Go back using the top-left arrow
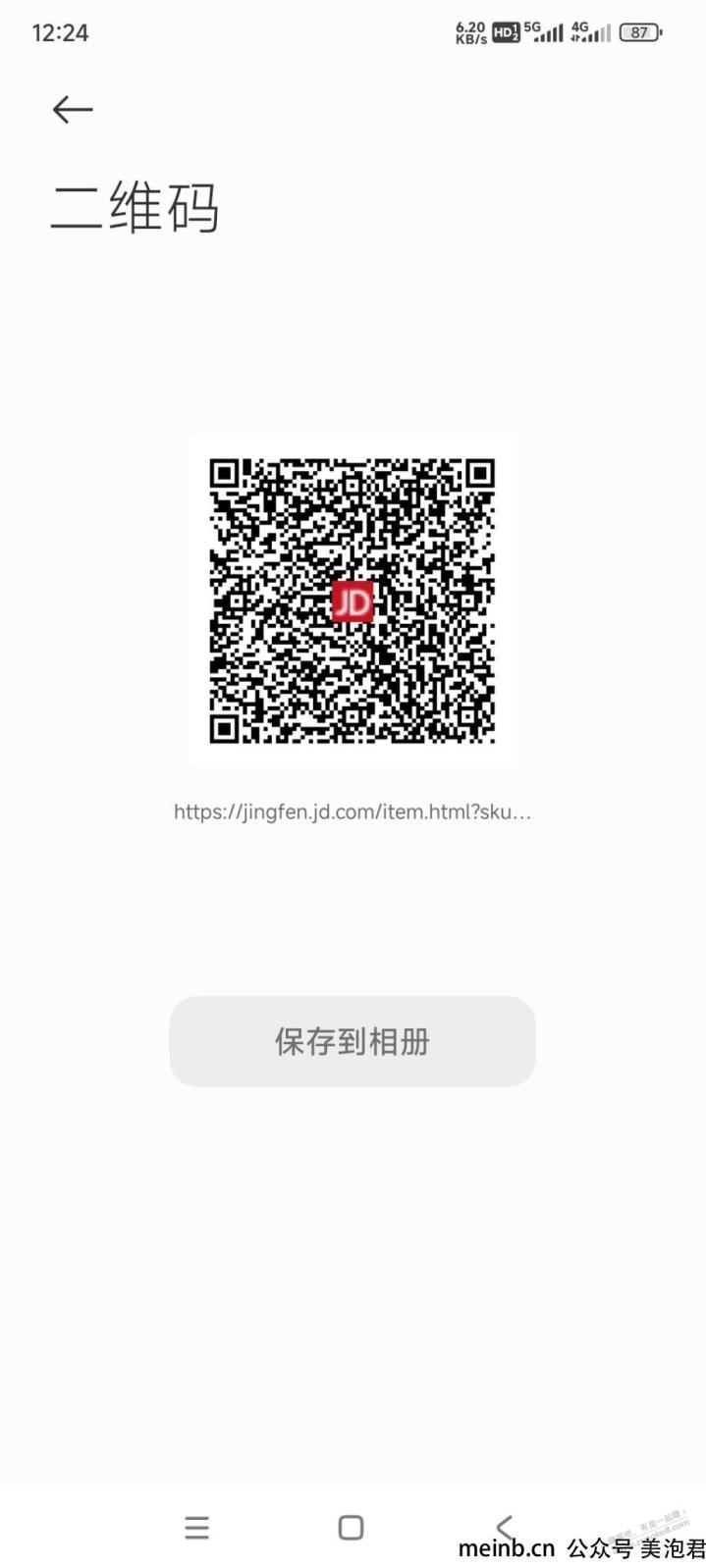This screenshot has height=1568, width=706. click(73, 110)
